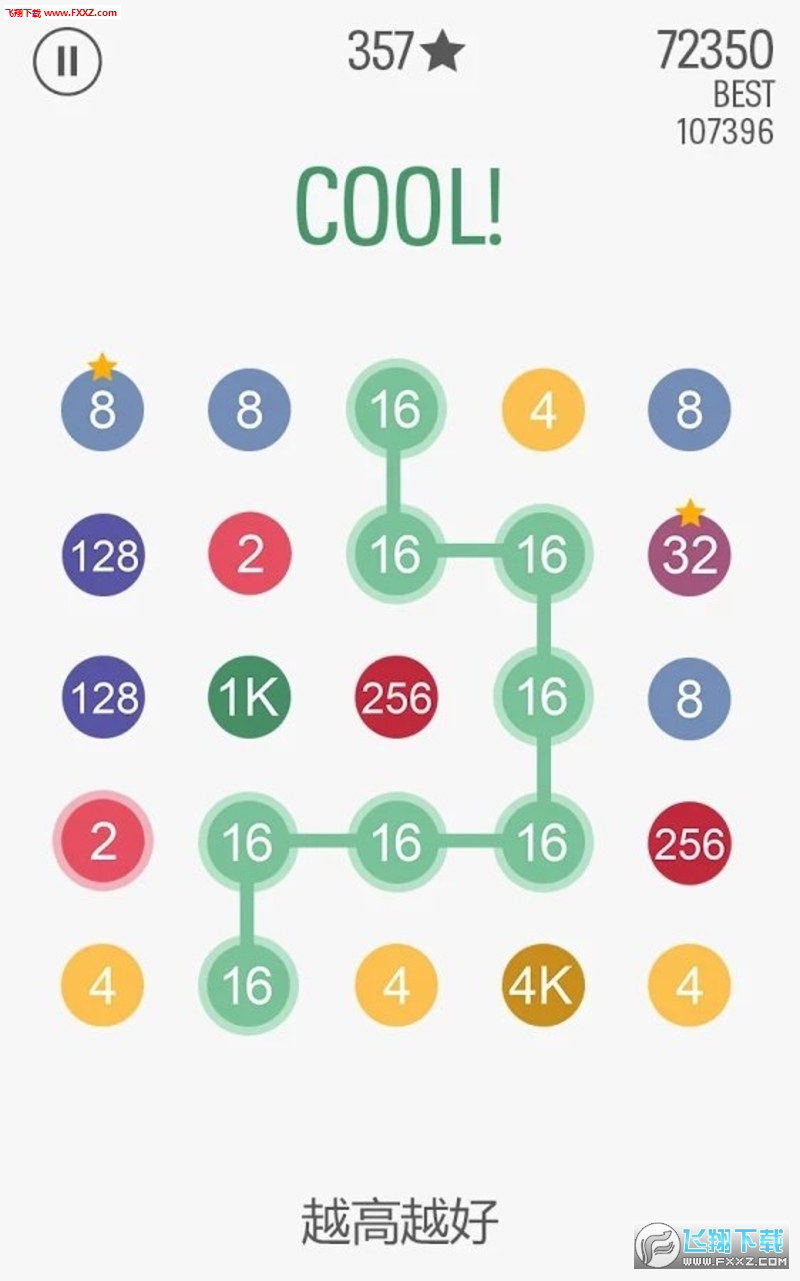Tap the green 1K ball
The height and width of the screenshot is (1281, 800).
coord(249,698)
